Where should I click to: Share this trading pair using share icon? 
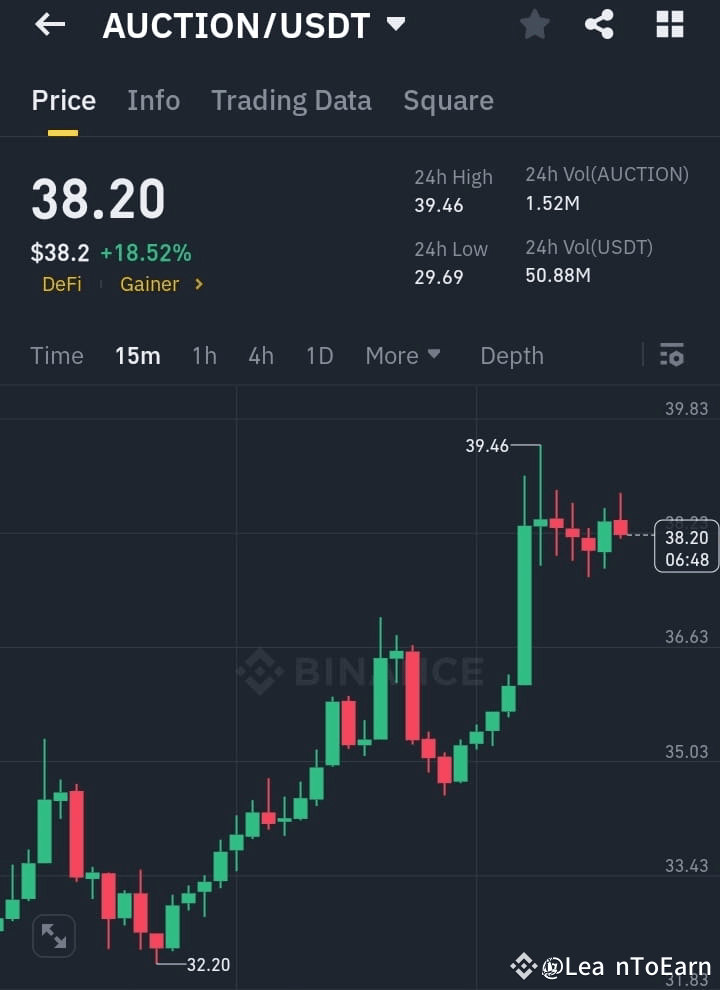[600, 25]
